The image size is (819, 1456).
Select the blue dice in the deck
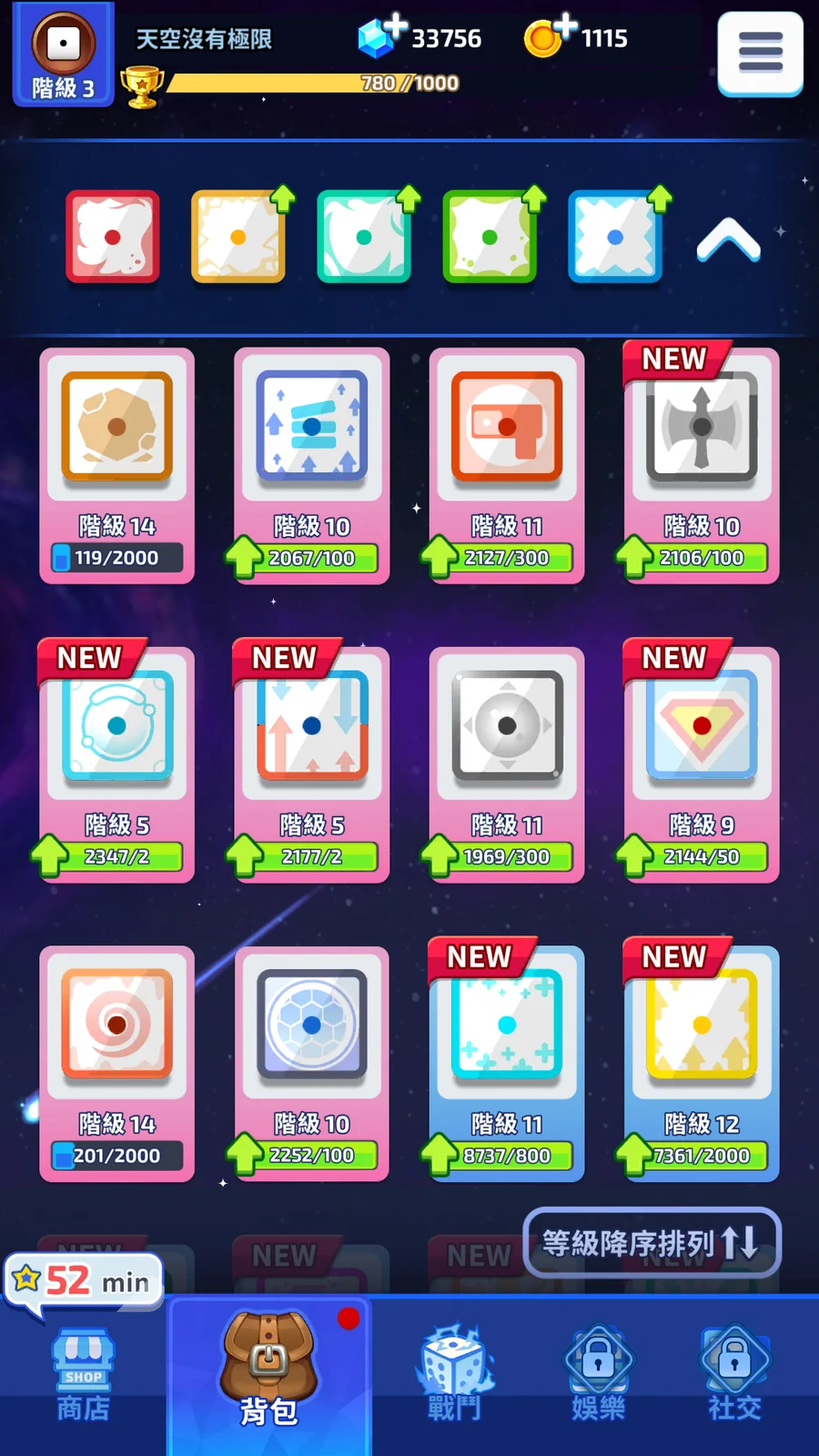point(615,238)
